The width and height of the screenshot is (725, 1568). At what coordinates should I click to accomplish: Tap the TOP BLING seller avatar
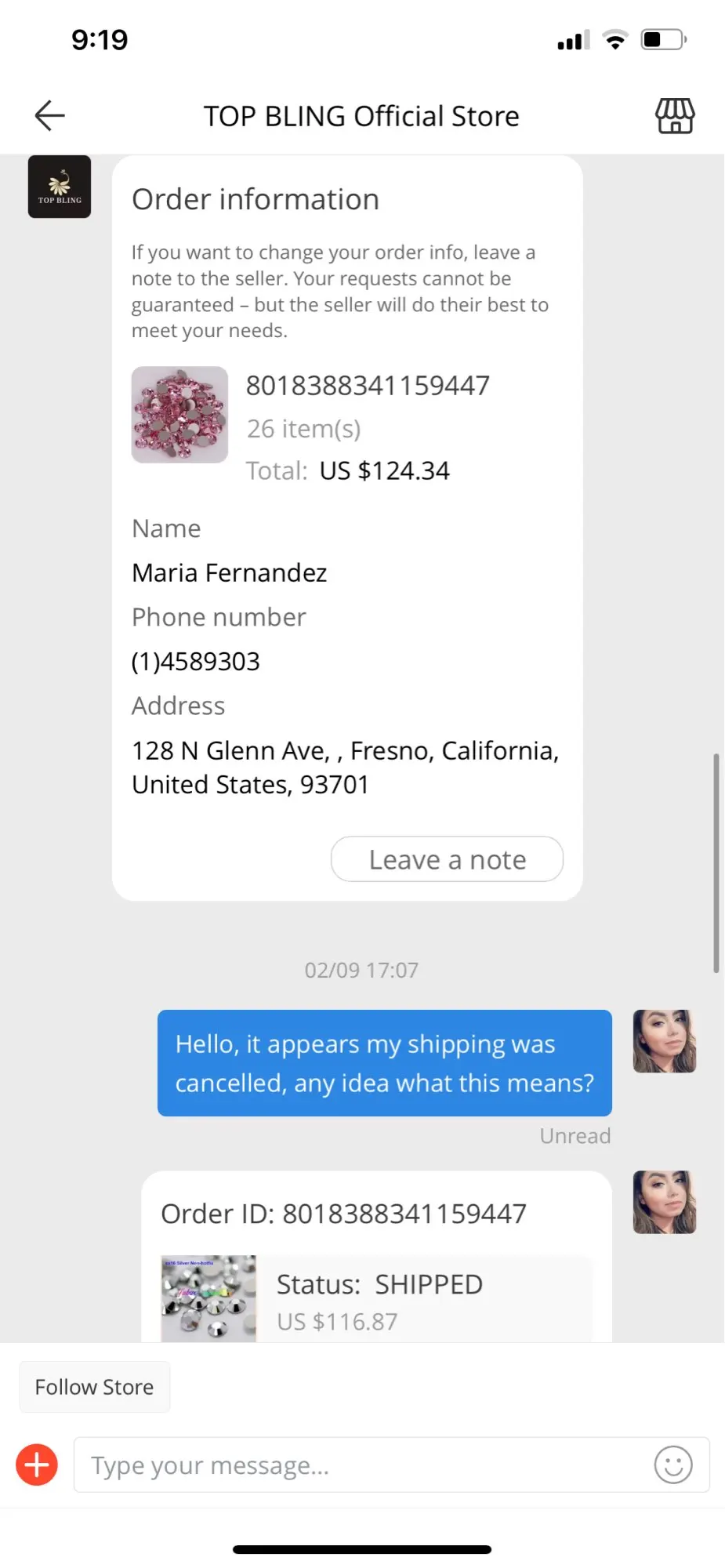(x=60, y=187)
